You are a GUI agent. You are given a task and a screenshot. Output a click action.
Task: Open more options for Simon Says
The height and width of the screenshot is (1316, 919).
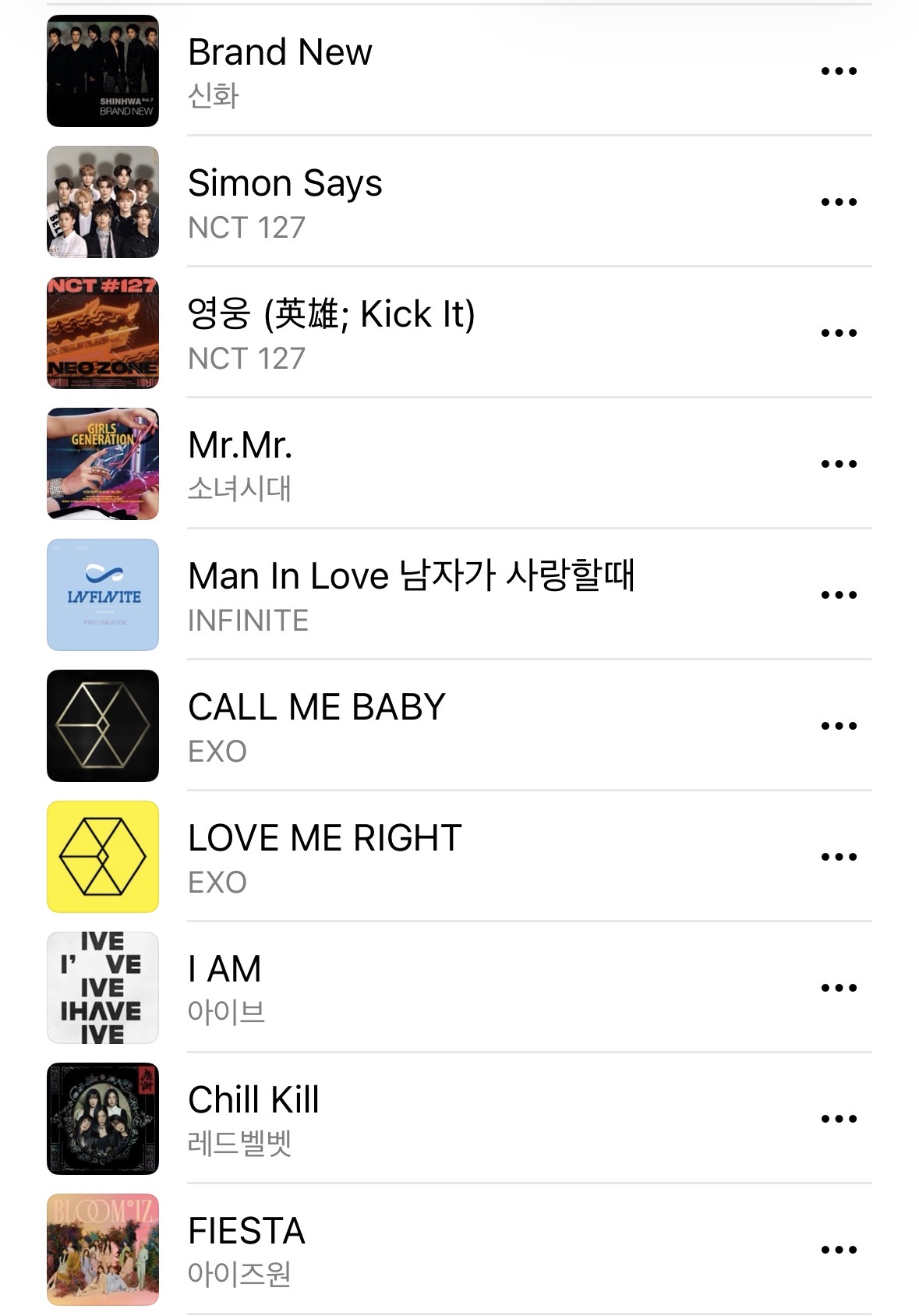(x=839, y=202)
